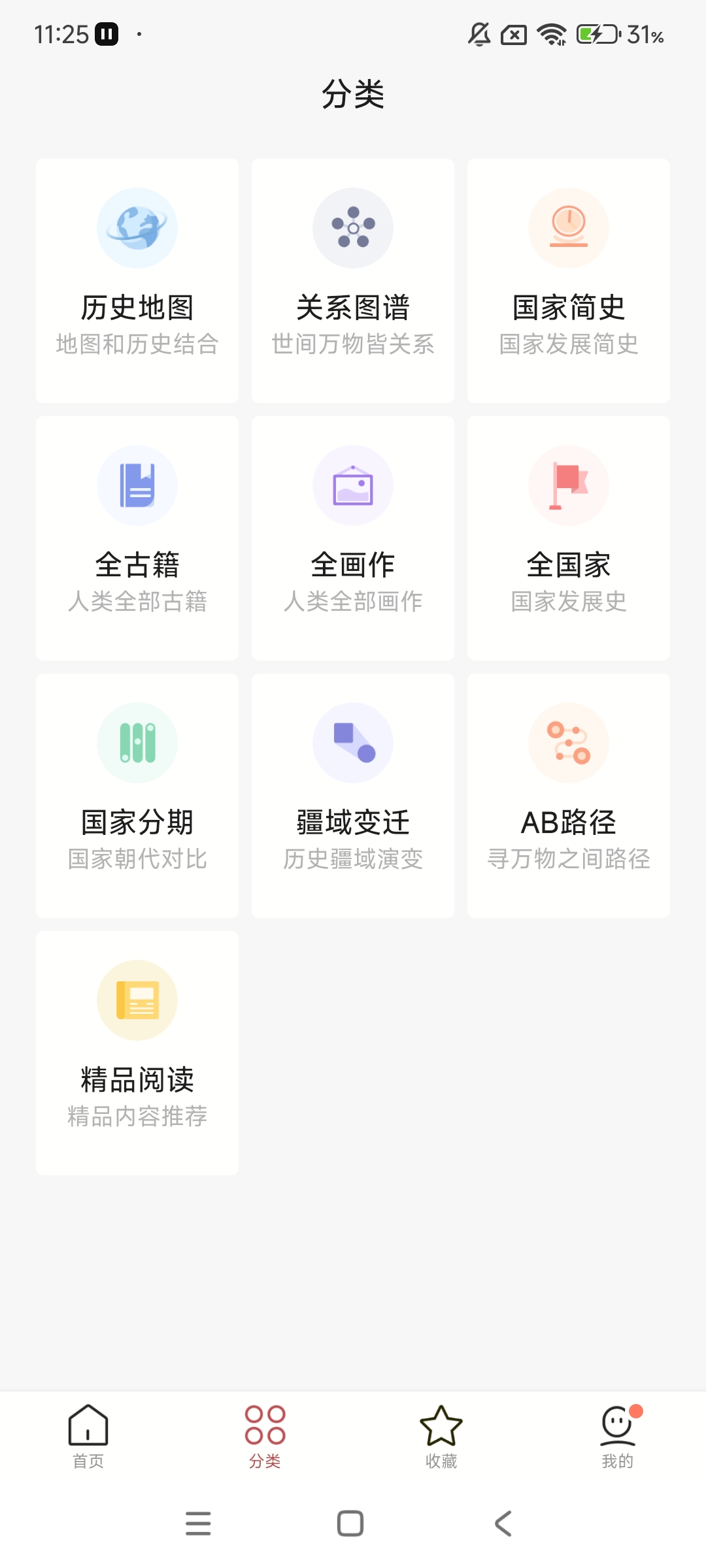Screen dimensions: 706x1568
Task: Open the 关系图谱 category
Action: coord(353,281)
